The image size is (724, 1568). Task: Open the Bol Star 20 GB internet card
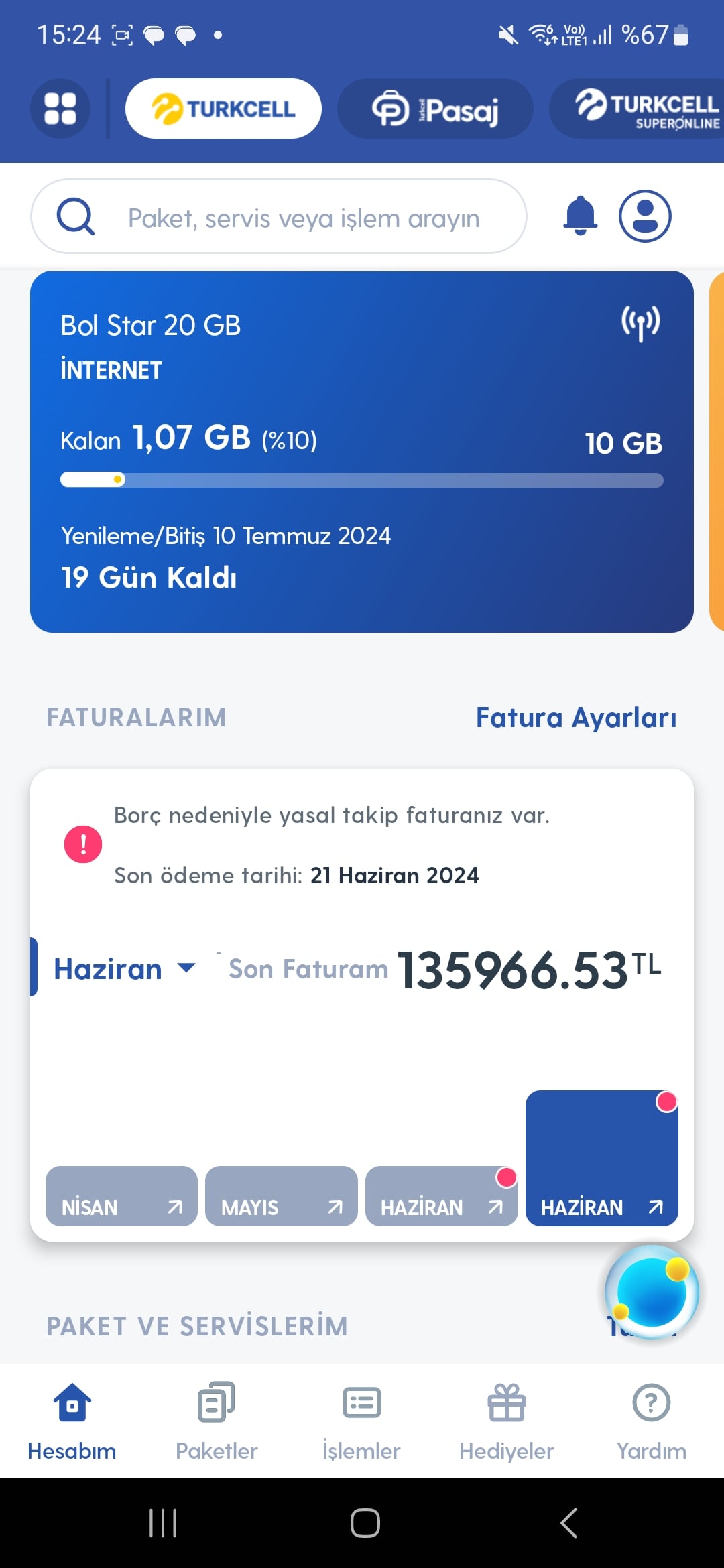tap(362, 452)
